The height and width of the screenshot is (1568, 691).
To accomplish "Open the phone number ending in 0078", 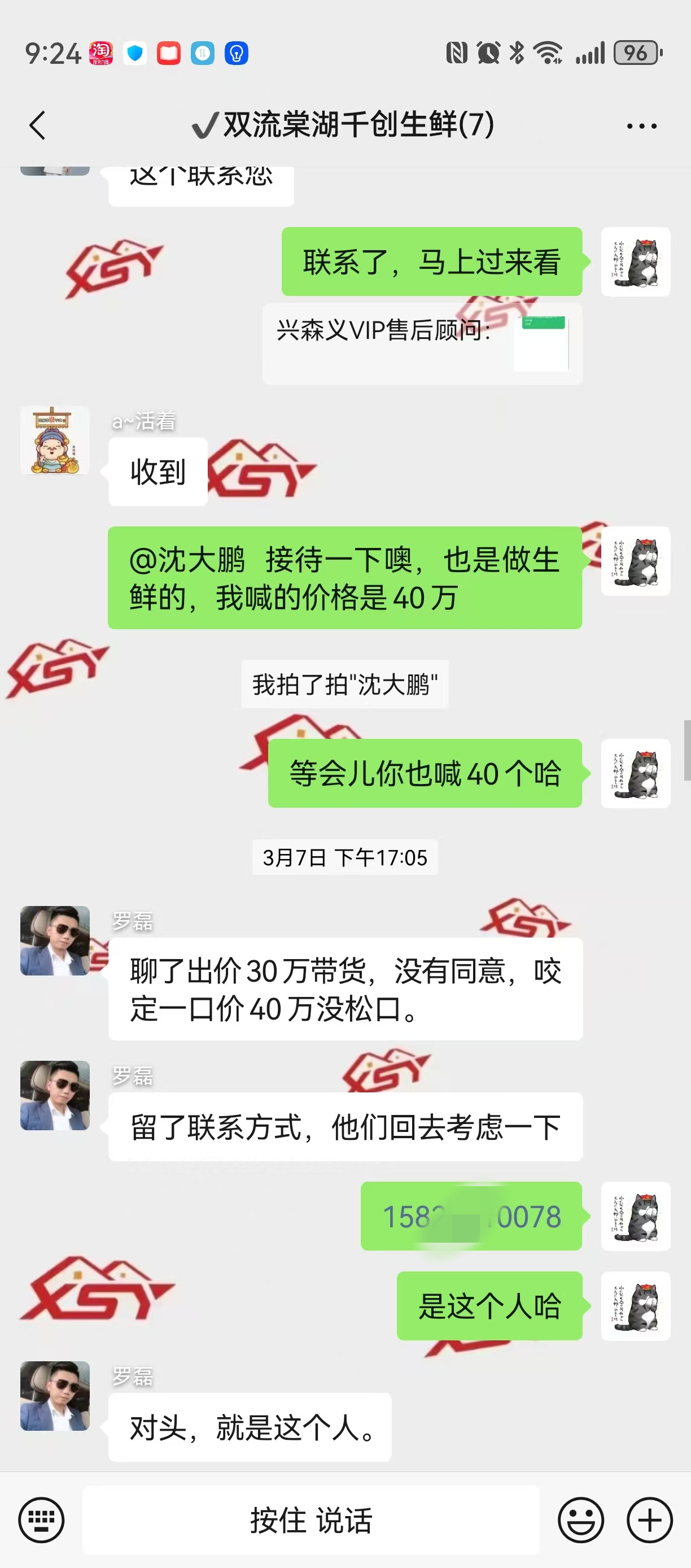I will pyautogui.click(x=471, y=1216).
